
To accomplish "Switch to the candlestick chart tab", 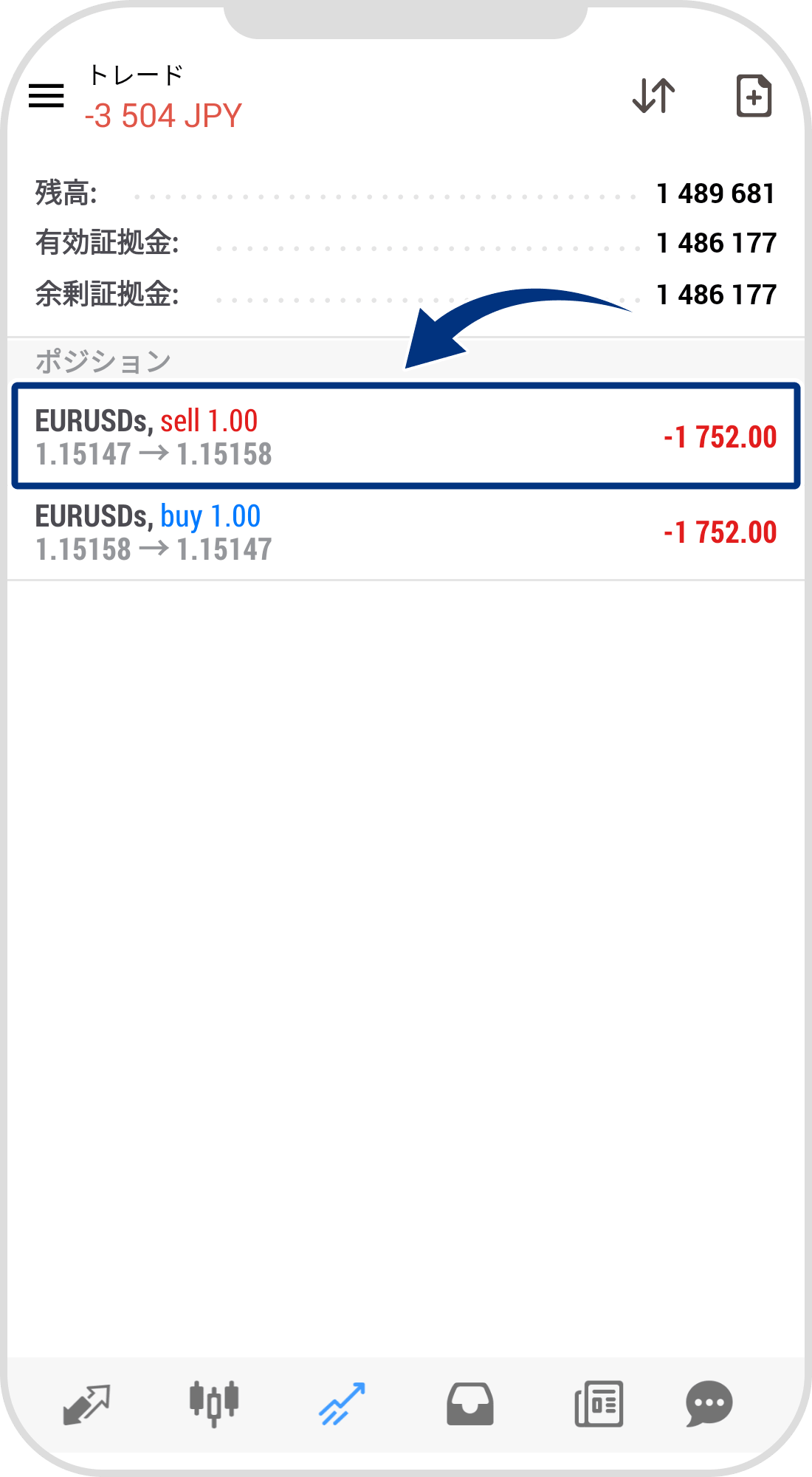I will pyautogui.click(x=214, y=1403).
